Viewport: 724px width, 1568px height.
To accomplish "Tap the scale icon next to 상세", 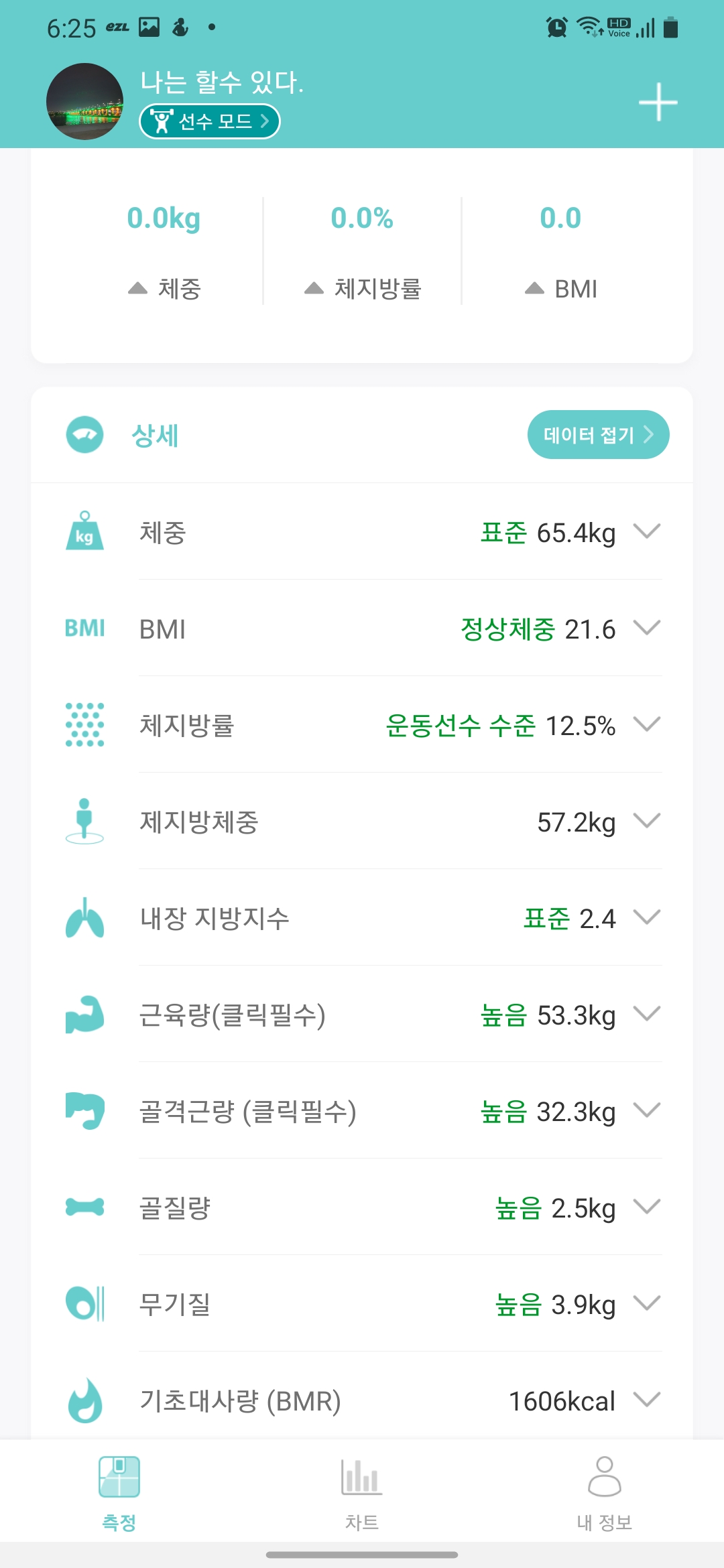I will pyautogui.click(x=84, y=434).
